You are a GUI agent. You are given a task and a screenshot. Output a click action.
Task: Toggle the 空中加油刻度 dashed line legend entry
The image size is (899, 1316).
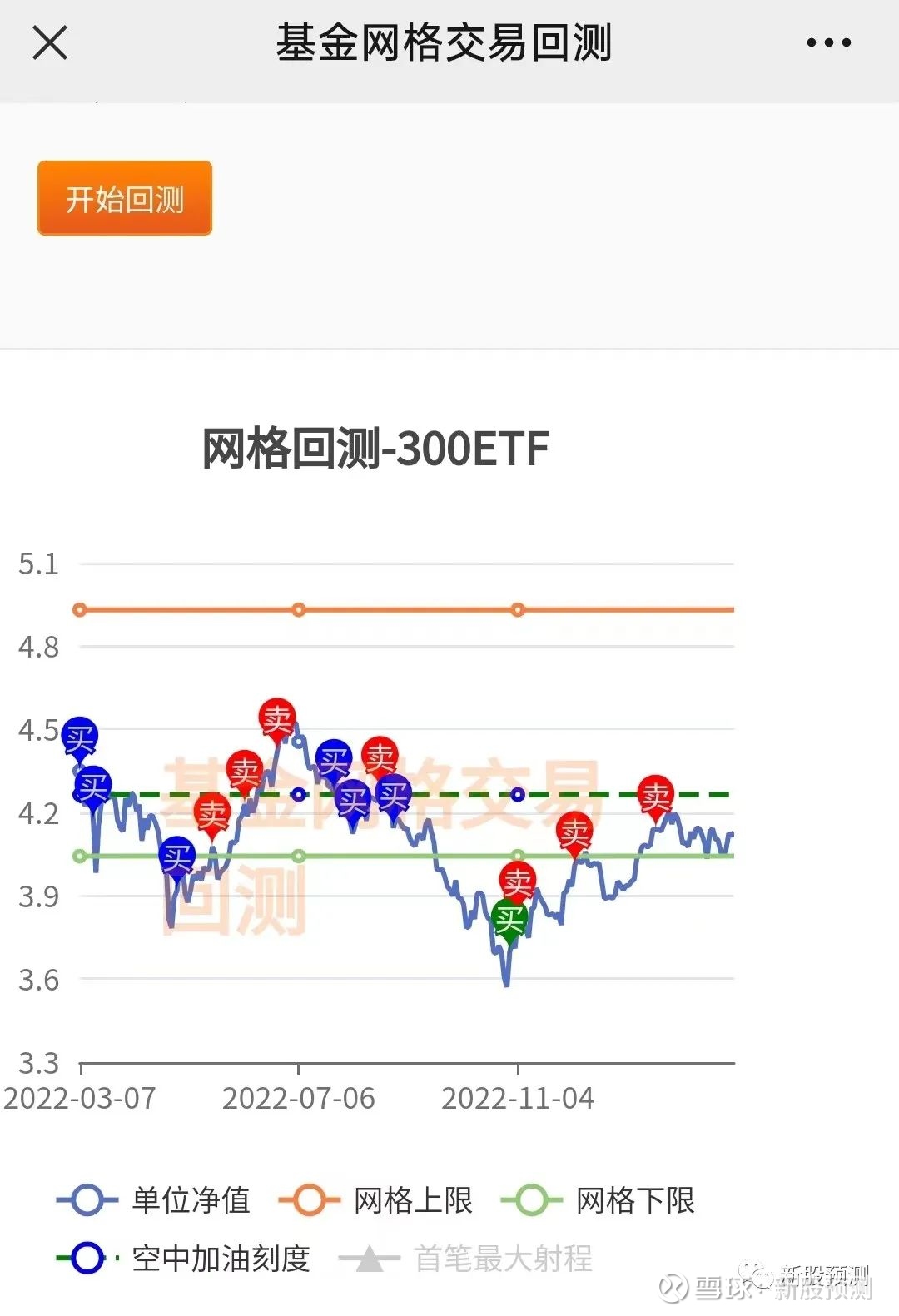coord(220,1259)
